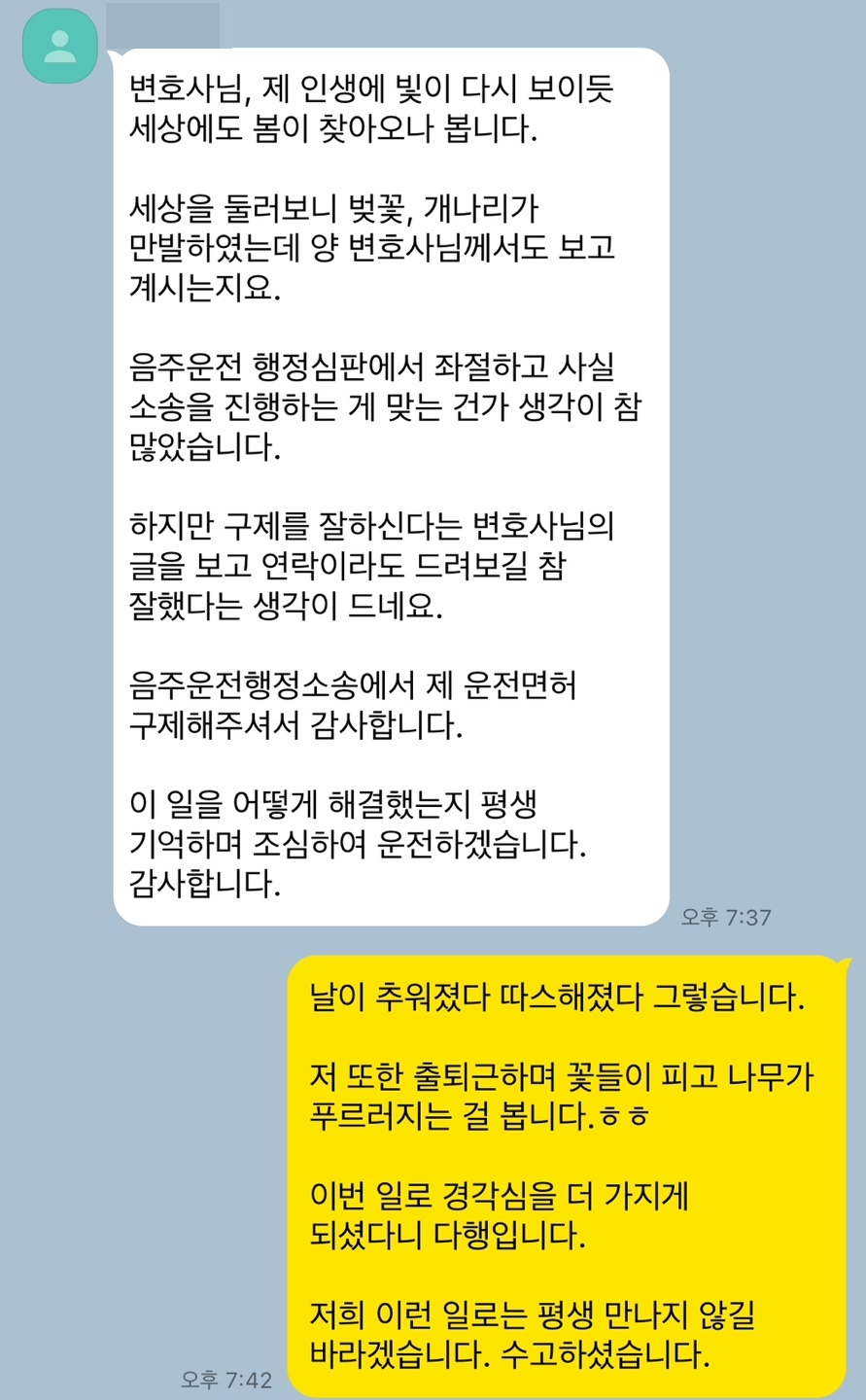The height and width of the screenshot is (1400, 866).
Task: Open the sender's profile avatar
Action: [x=60, y=47]
